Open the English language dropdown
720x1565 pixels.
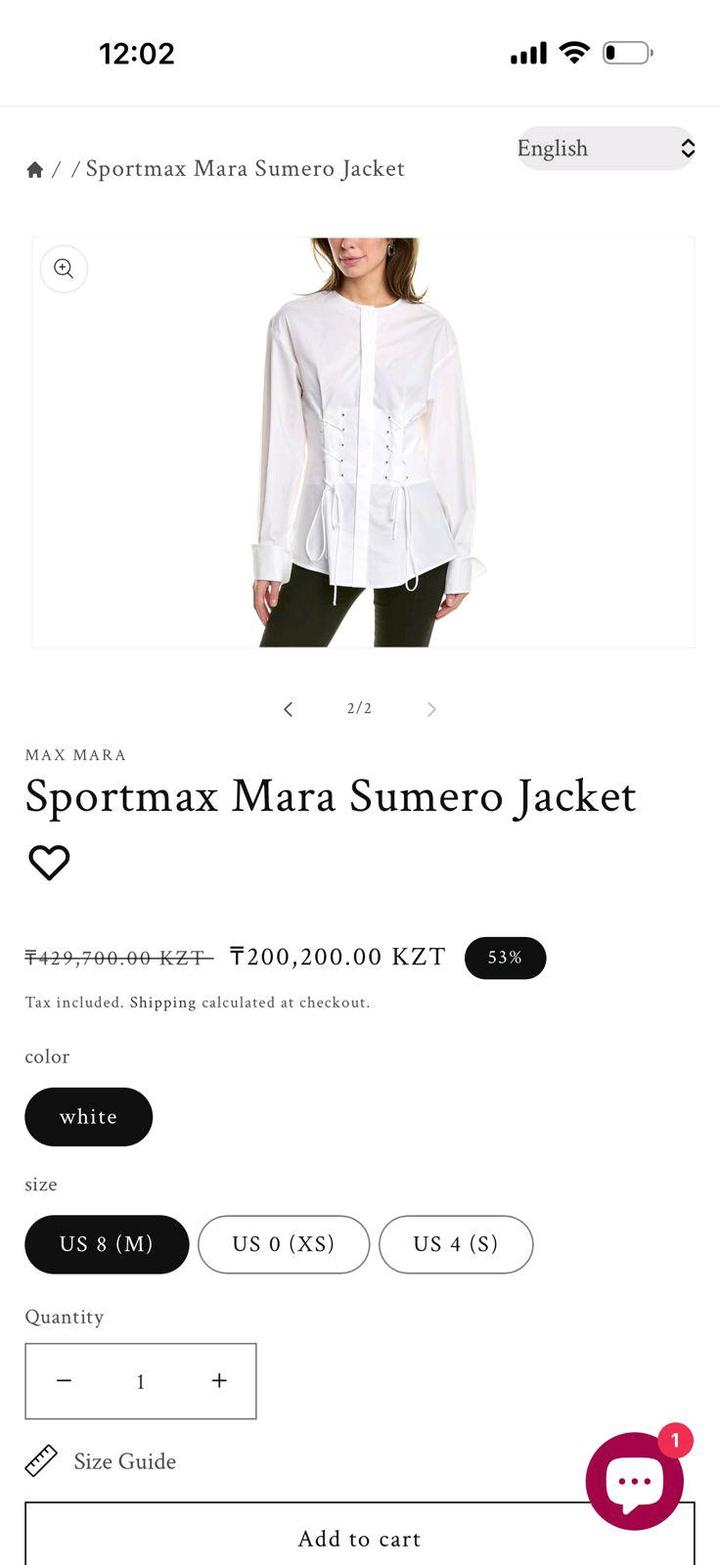[x=605, y=148]
